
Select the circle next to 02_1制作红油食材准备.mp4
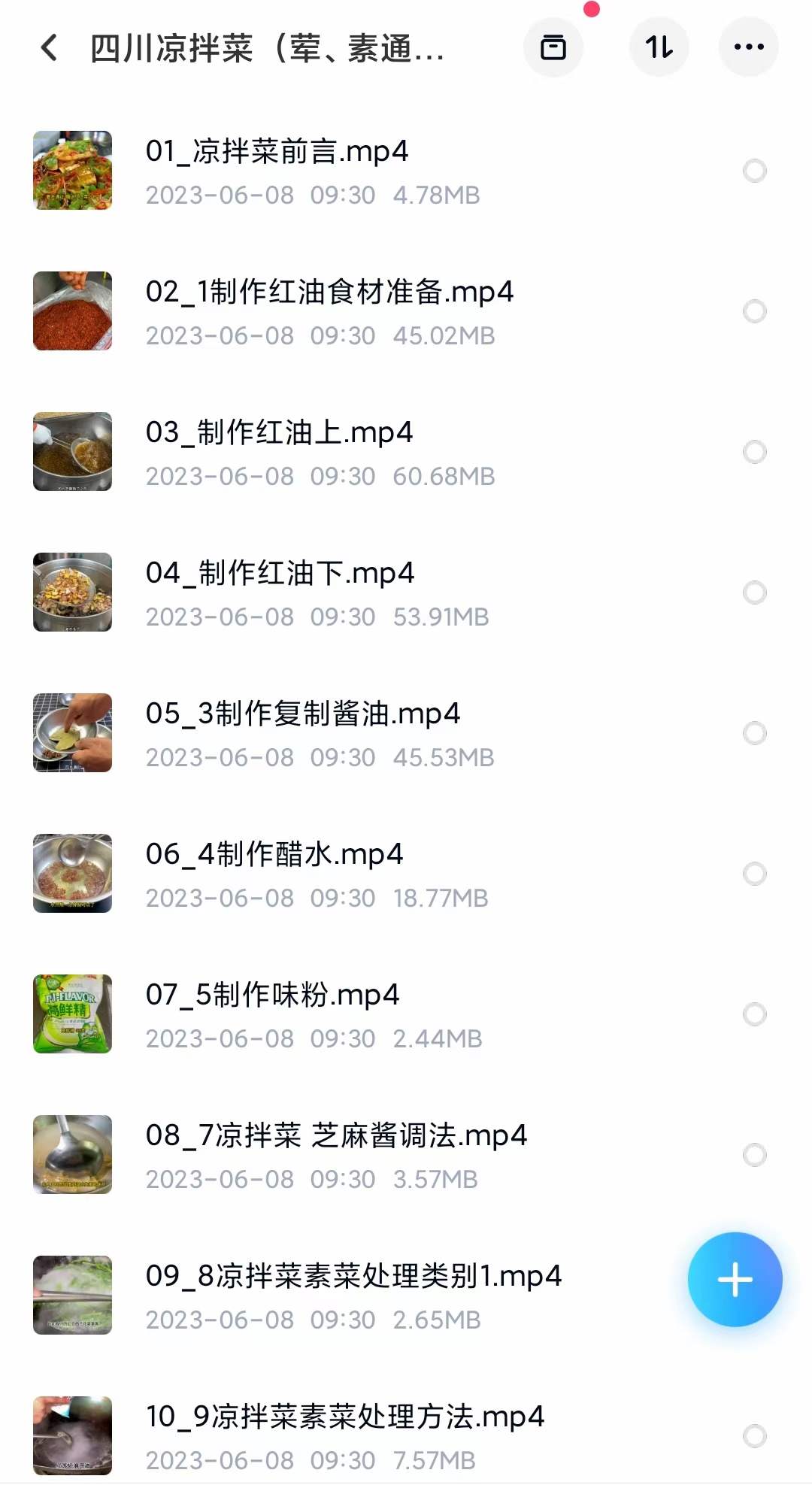point(753,311)
